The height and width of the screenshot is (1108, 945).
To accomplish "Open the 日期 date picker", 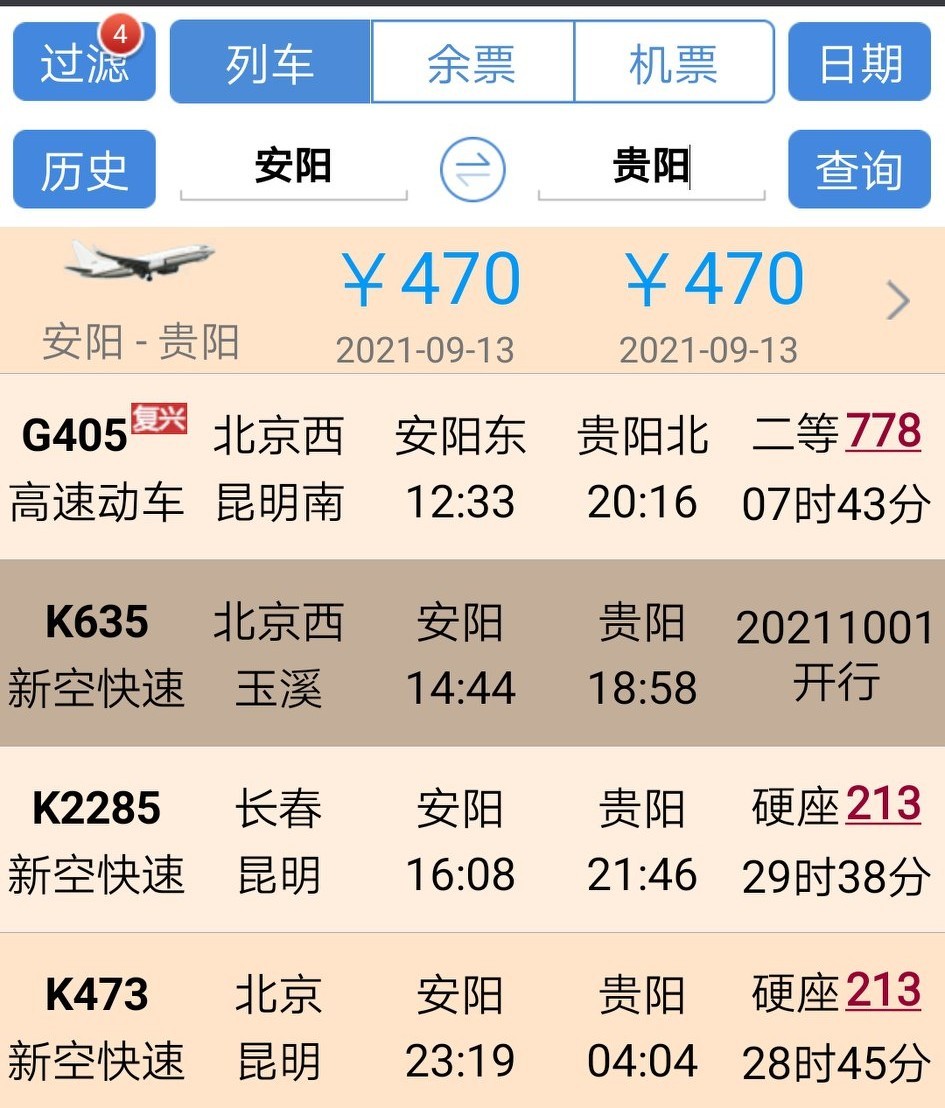I will coord(859,63).
